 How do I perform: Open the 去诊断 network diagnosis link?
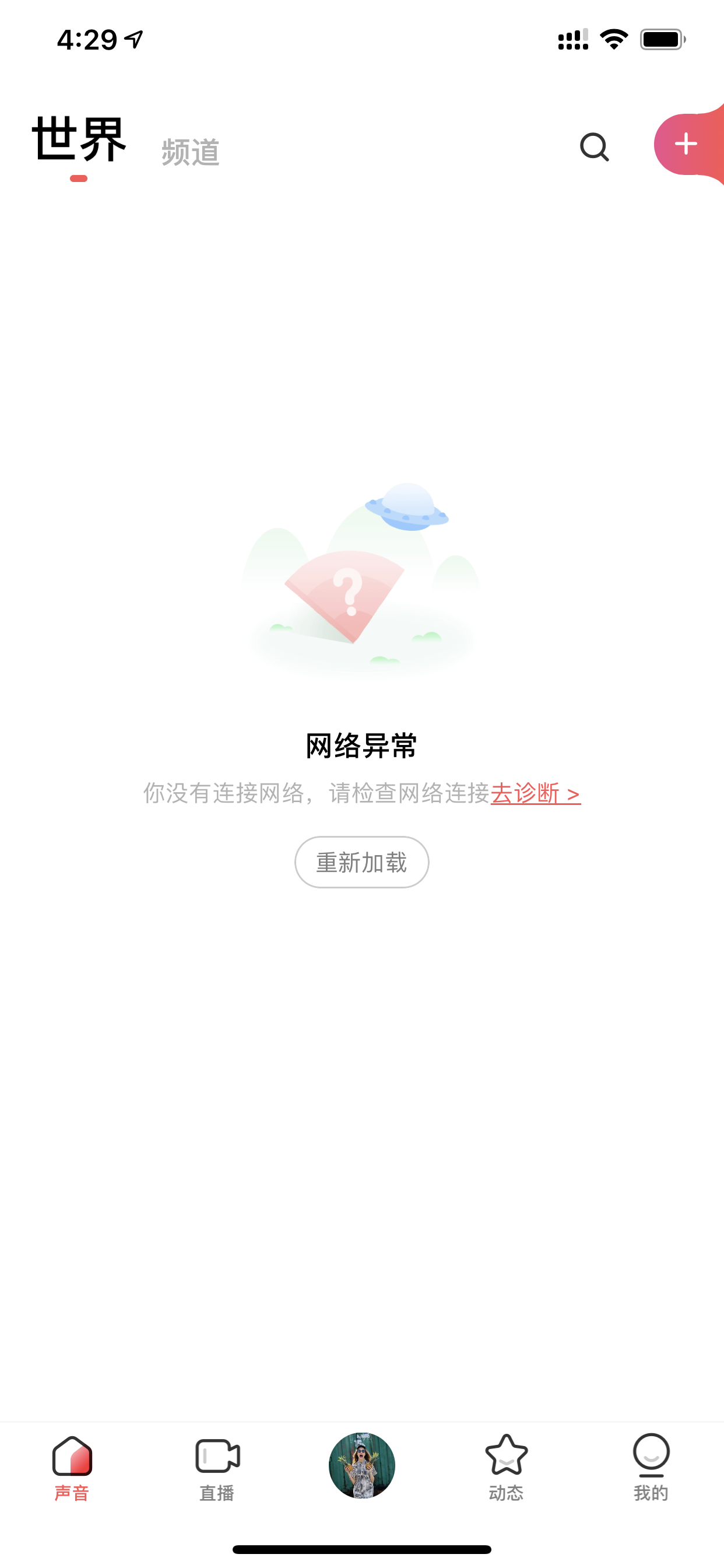(535, 793)
